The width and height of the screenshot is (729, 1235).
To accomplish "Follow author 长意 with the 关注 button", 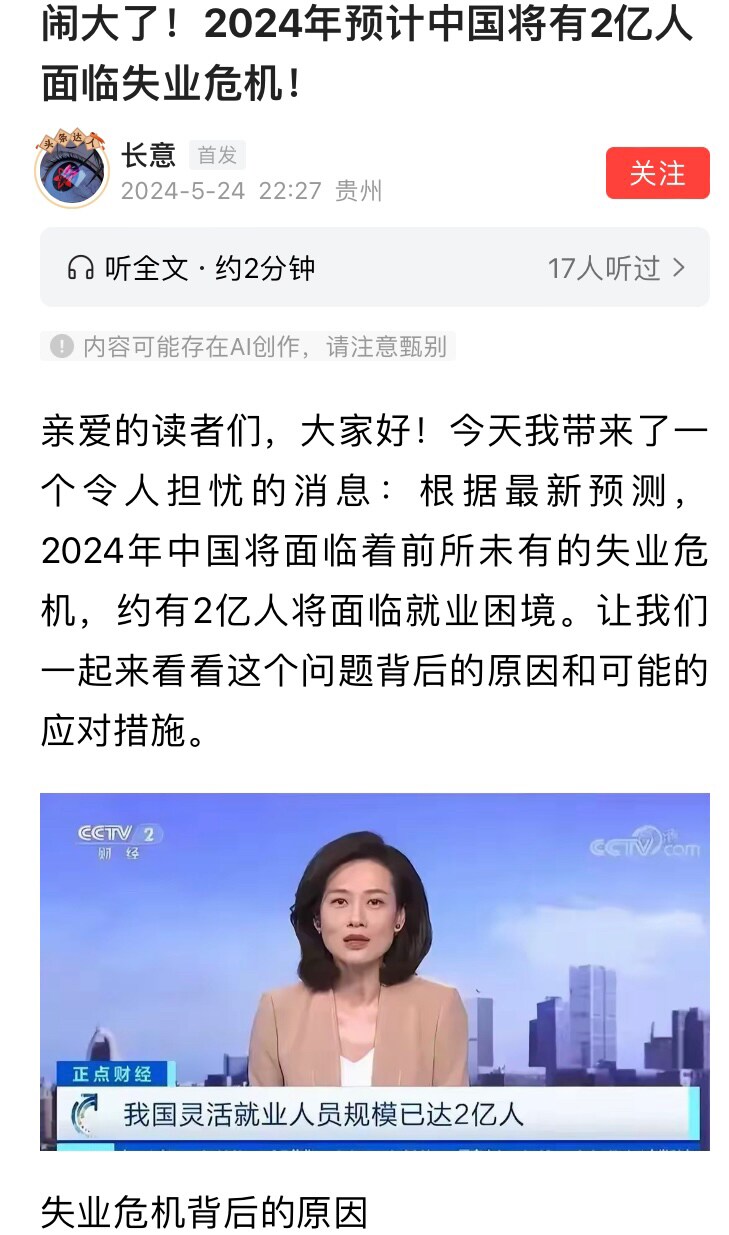I will (657, 173).
